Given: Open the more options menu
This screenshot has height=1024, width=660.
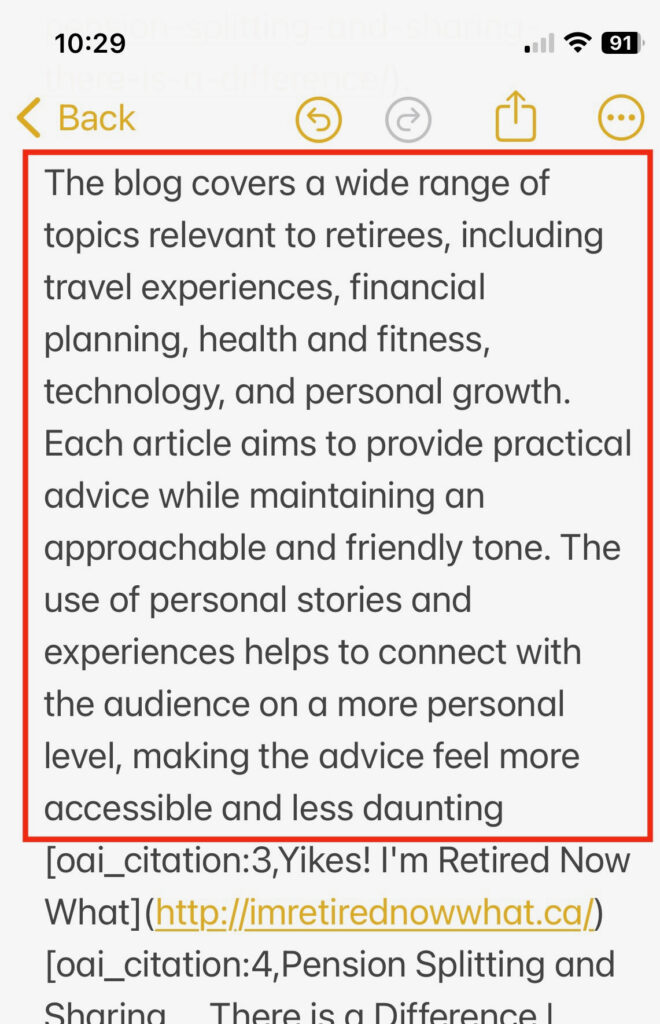Looking at the screenshot, I should pos(621,119).
